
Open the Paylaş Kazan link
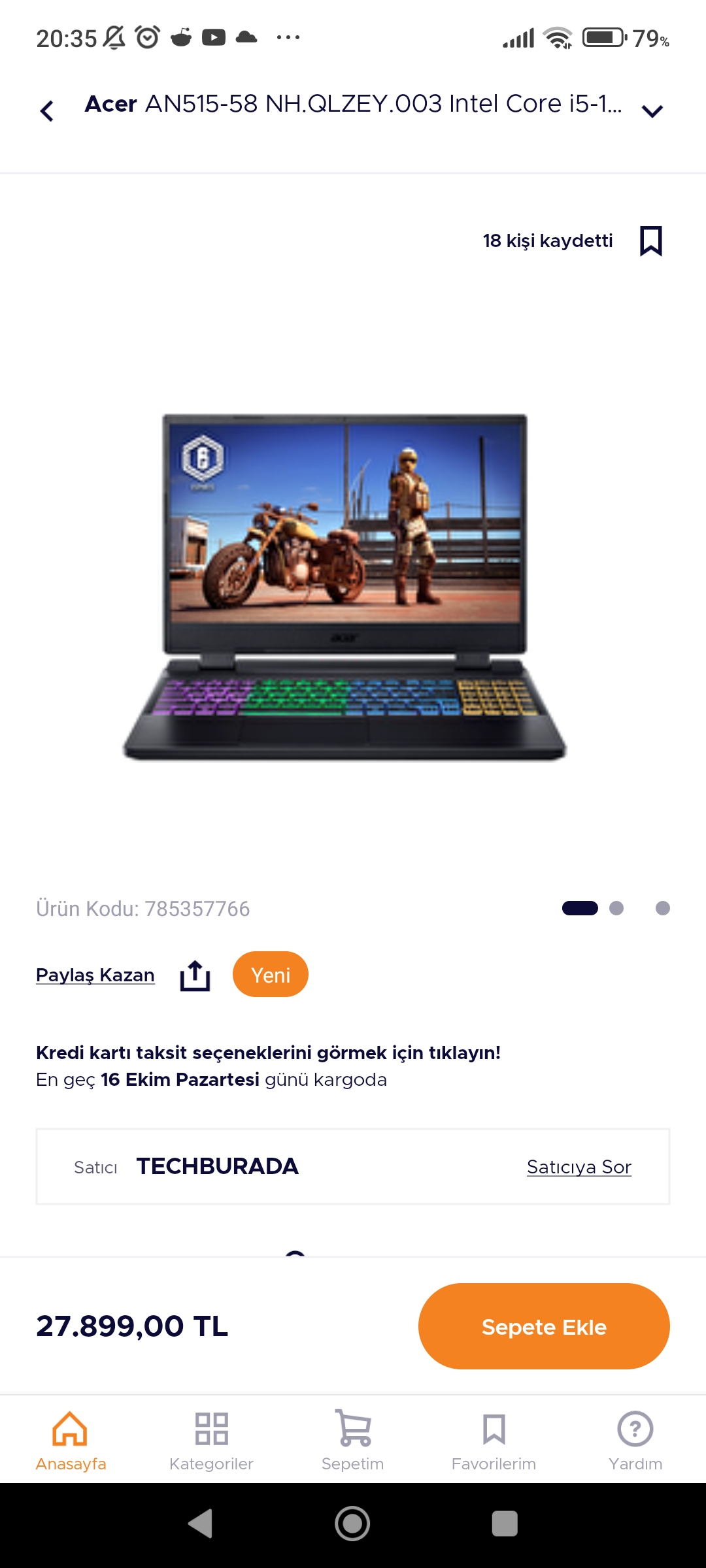click(x=95, y=975)
